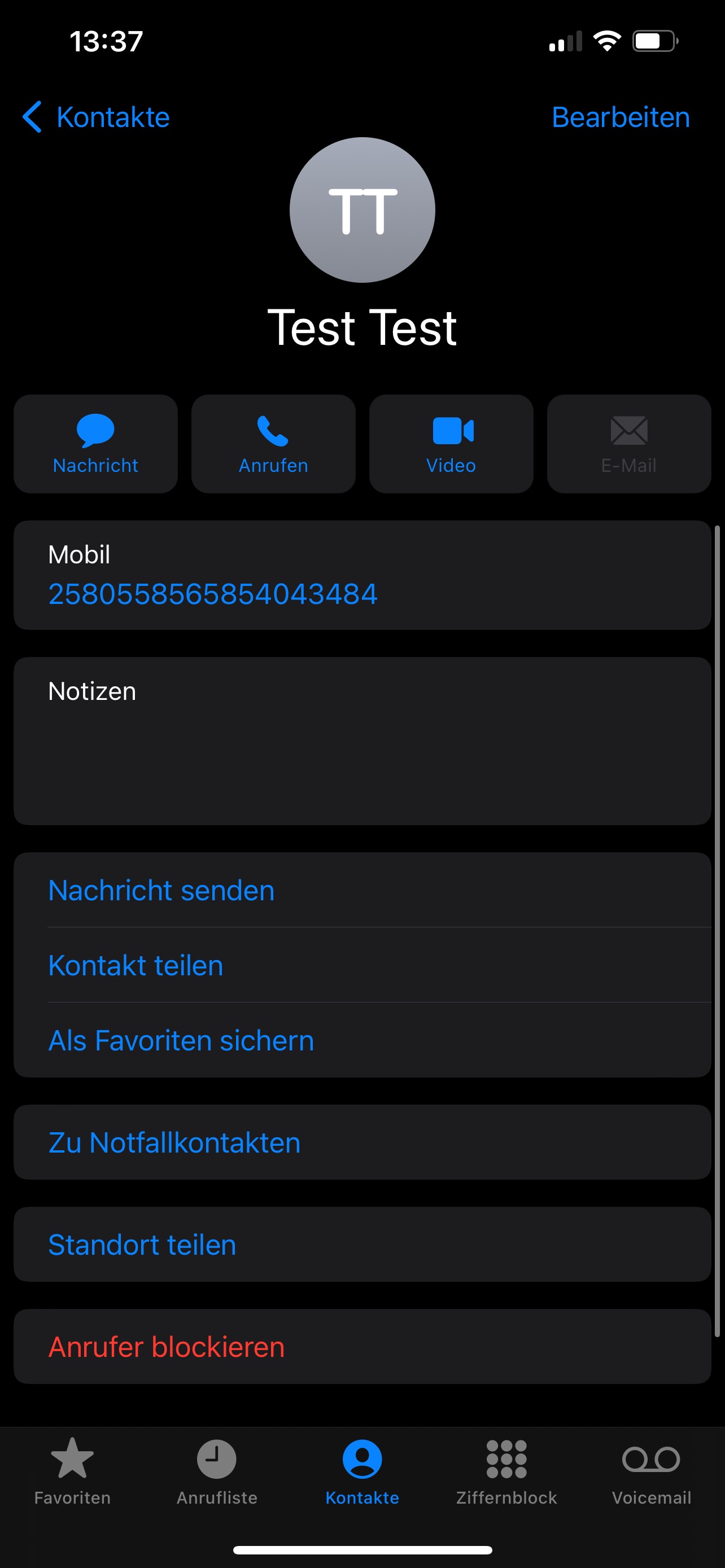
Task: Go back to Kontakte list
Action: coord(96,117)
